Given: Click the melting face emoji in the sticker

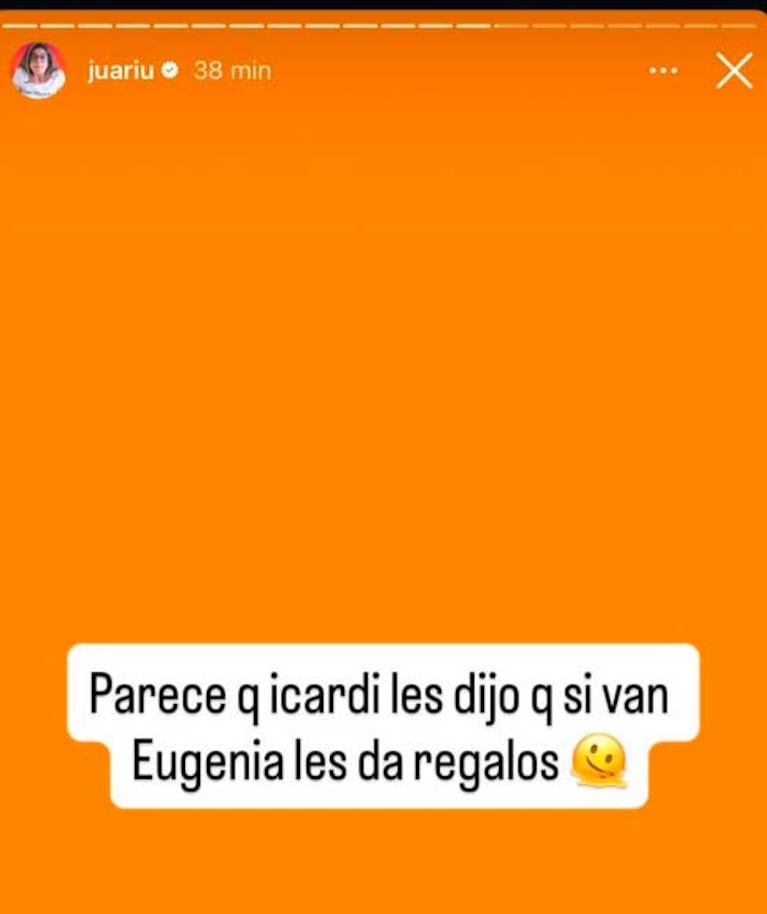Looking at the screenshot, I should (599, 764).
